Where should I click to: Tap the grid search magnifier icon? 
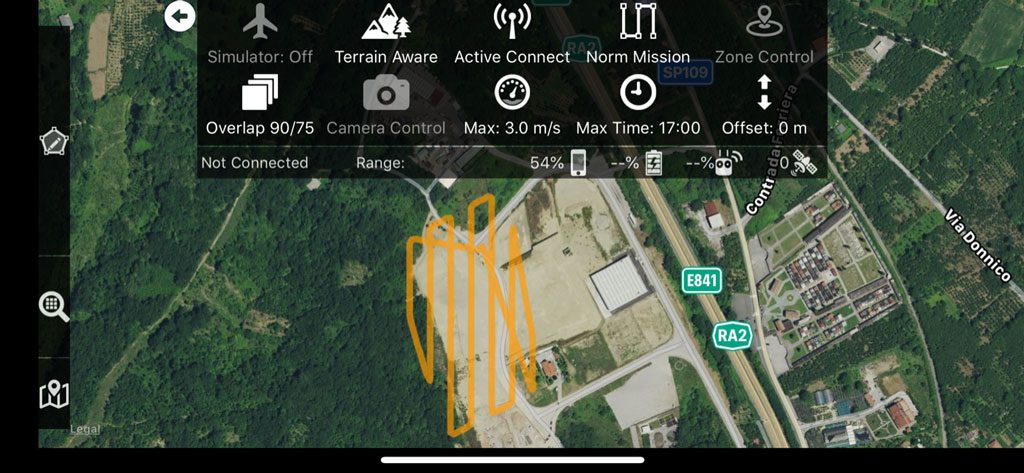pos(54,306)
